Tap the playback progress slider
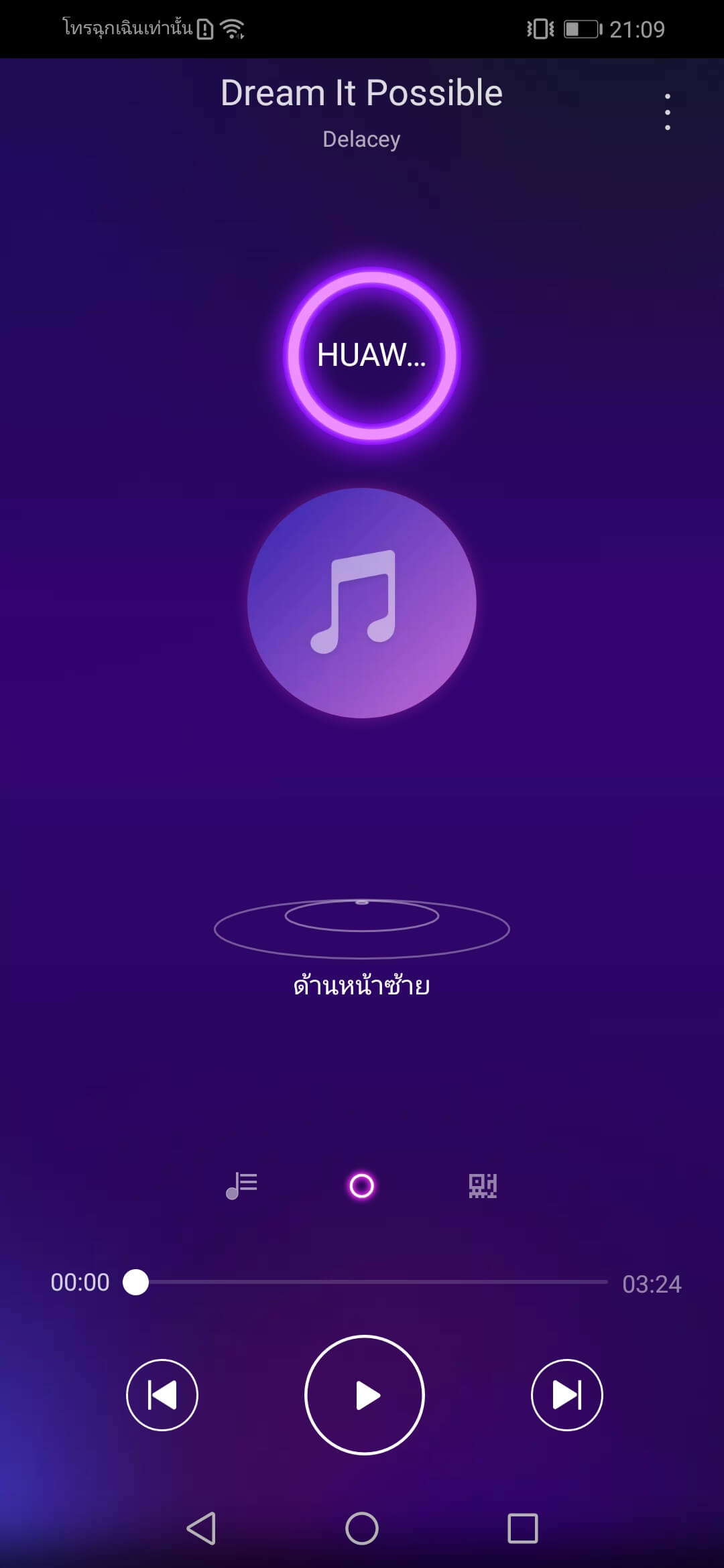724x1568 pixels. [x=365, y=1282]
